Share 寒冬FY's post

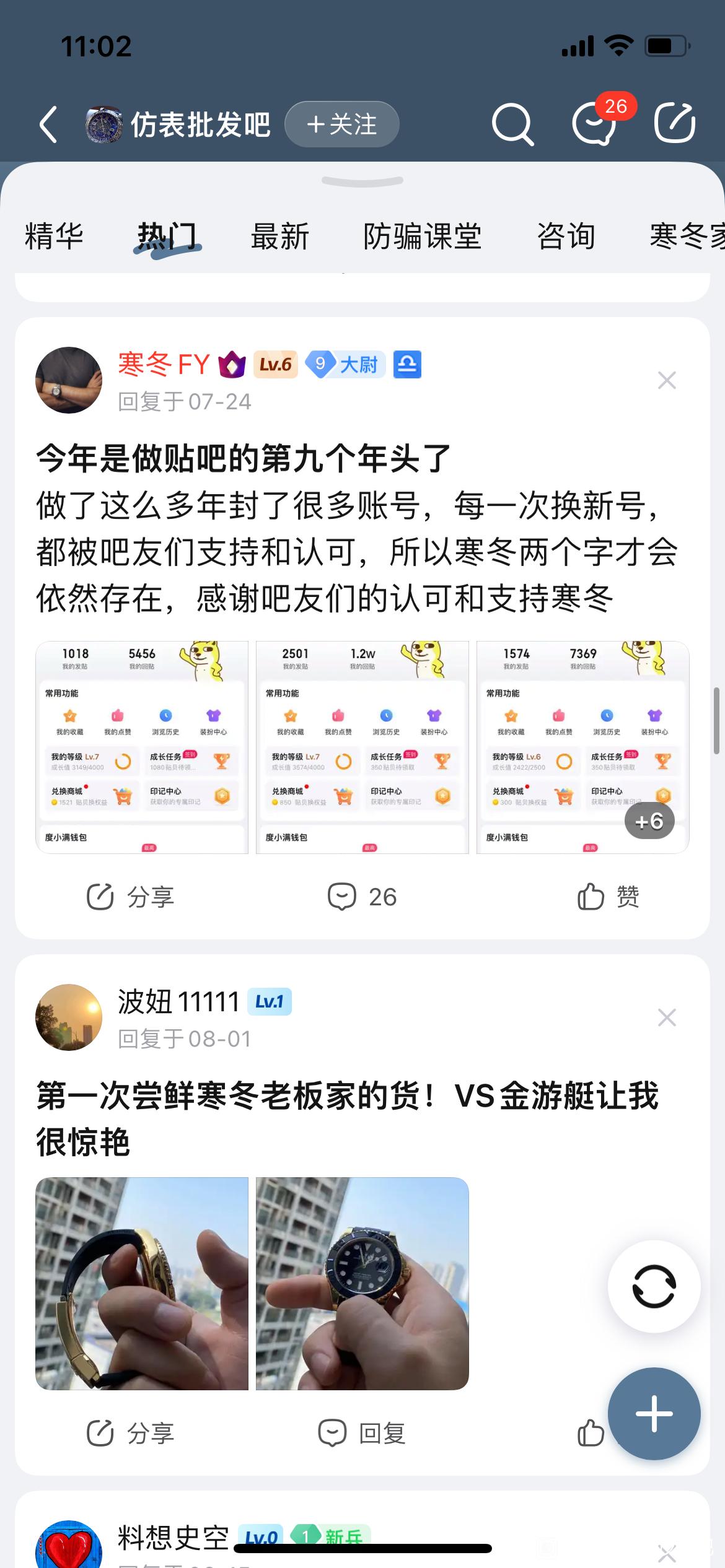tap(131, 897)
